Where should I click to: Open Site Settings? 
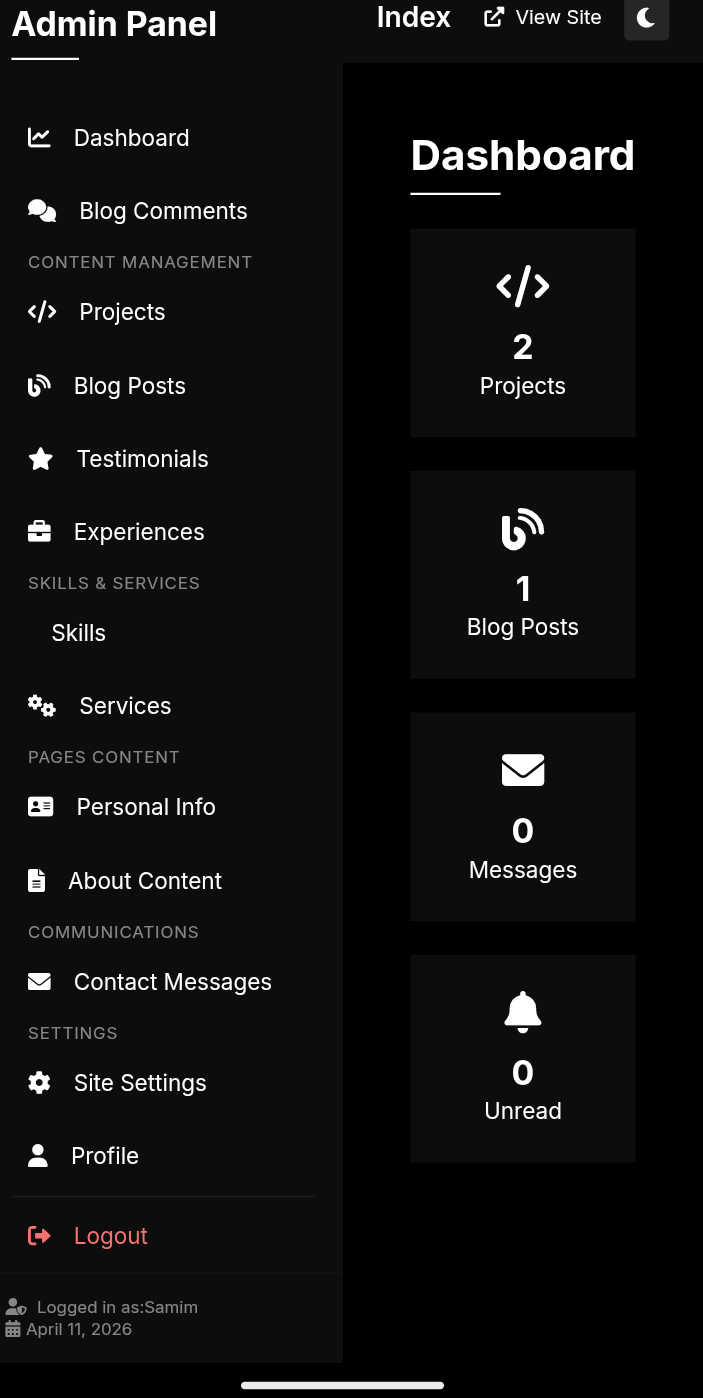[x=140, y=1083]
